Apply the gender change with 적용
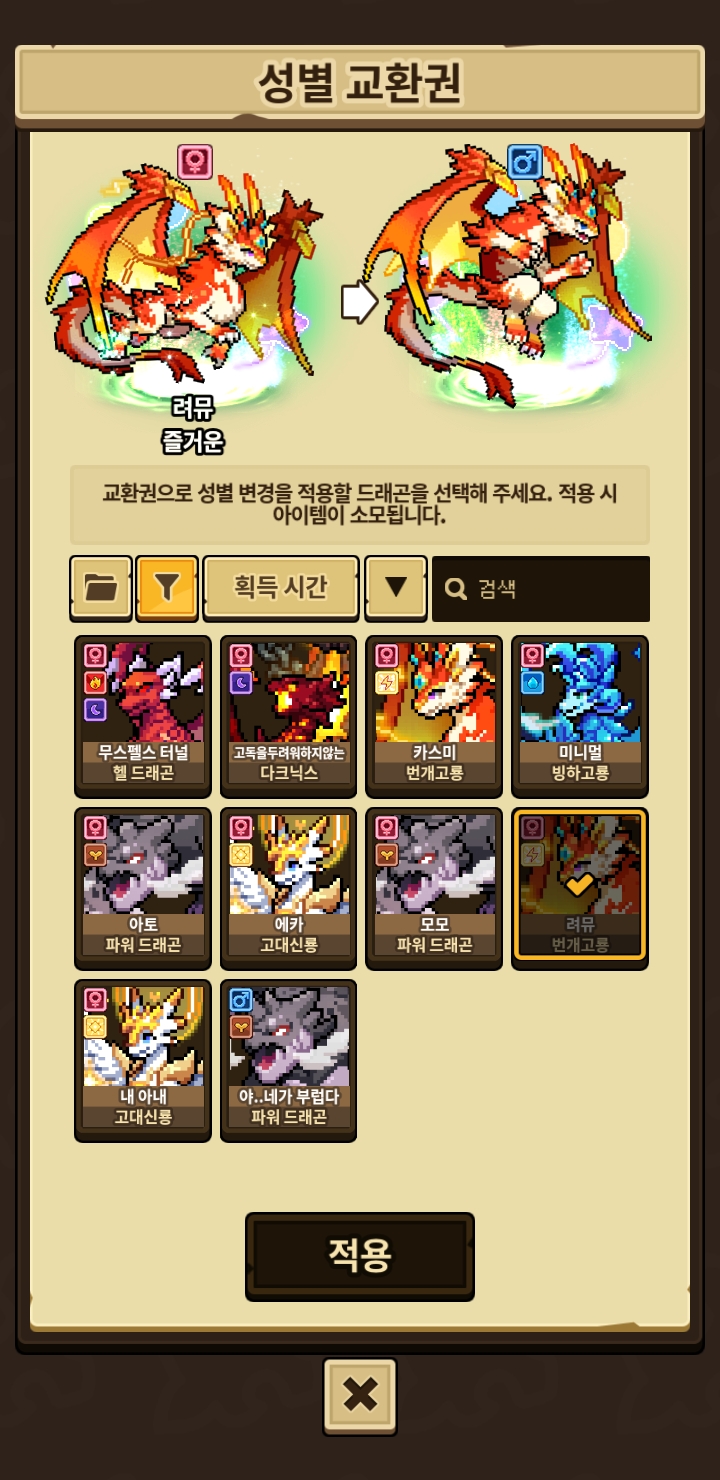720x1480 pixels. click(x=360, y=1256)
